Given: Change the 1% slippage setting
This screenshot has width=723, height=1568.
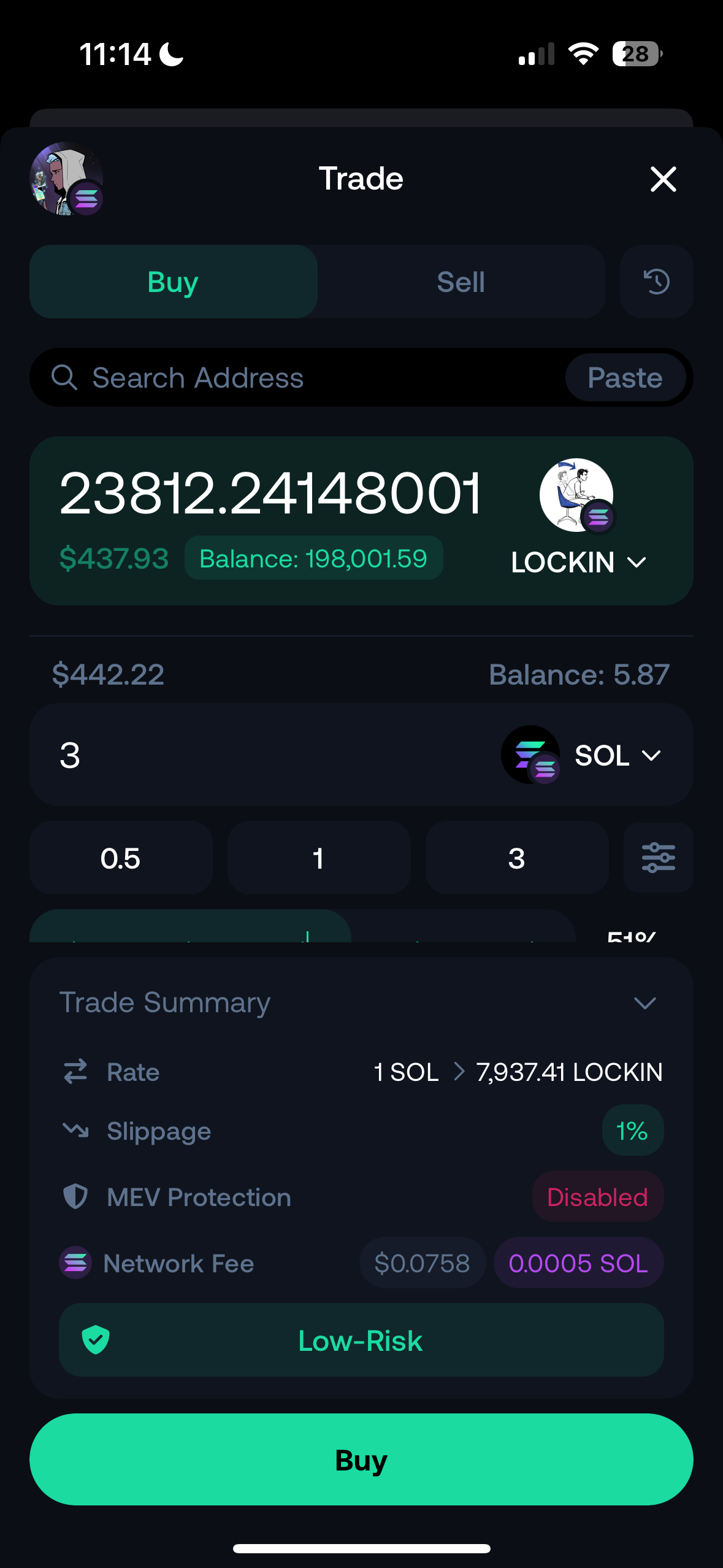Looking at the screenshot, I should click(x=632, y=1131).
